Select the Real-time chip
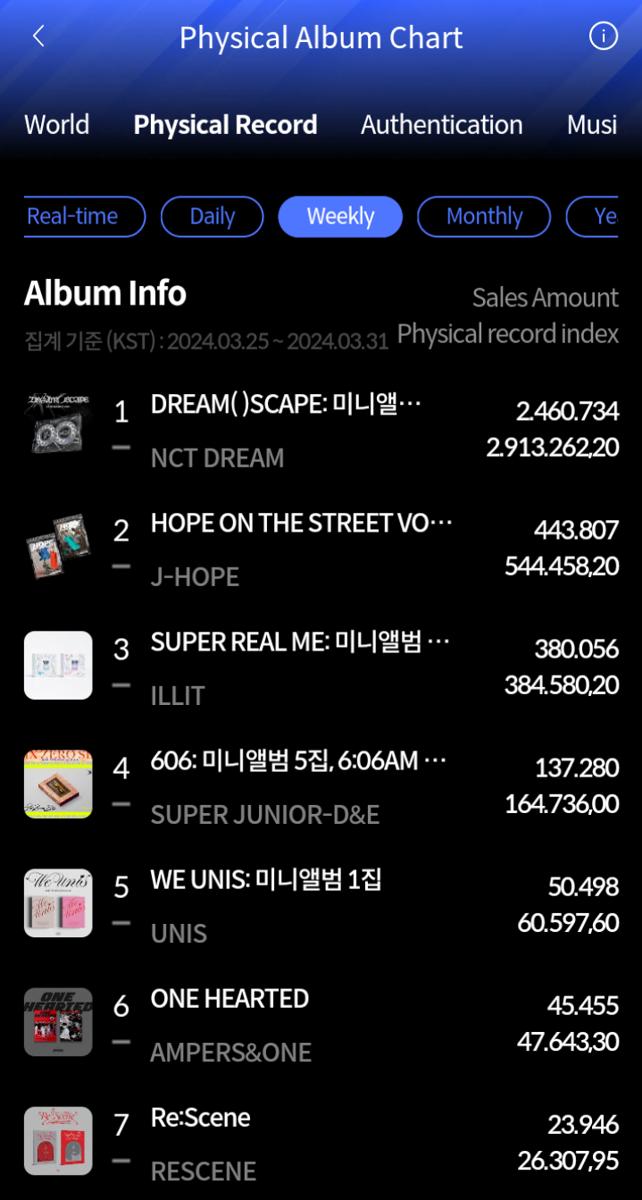This screenshot has width=642, height=1200. coord(80,216)
